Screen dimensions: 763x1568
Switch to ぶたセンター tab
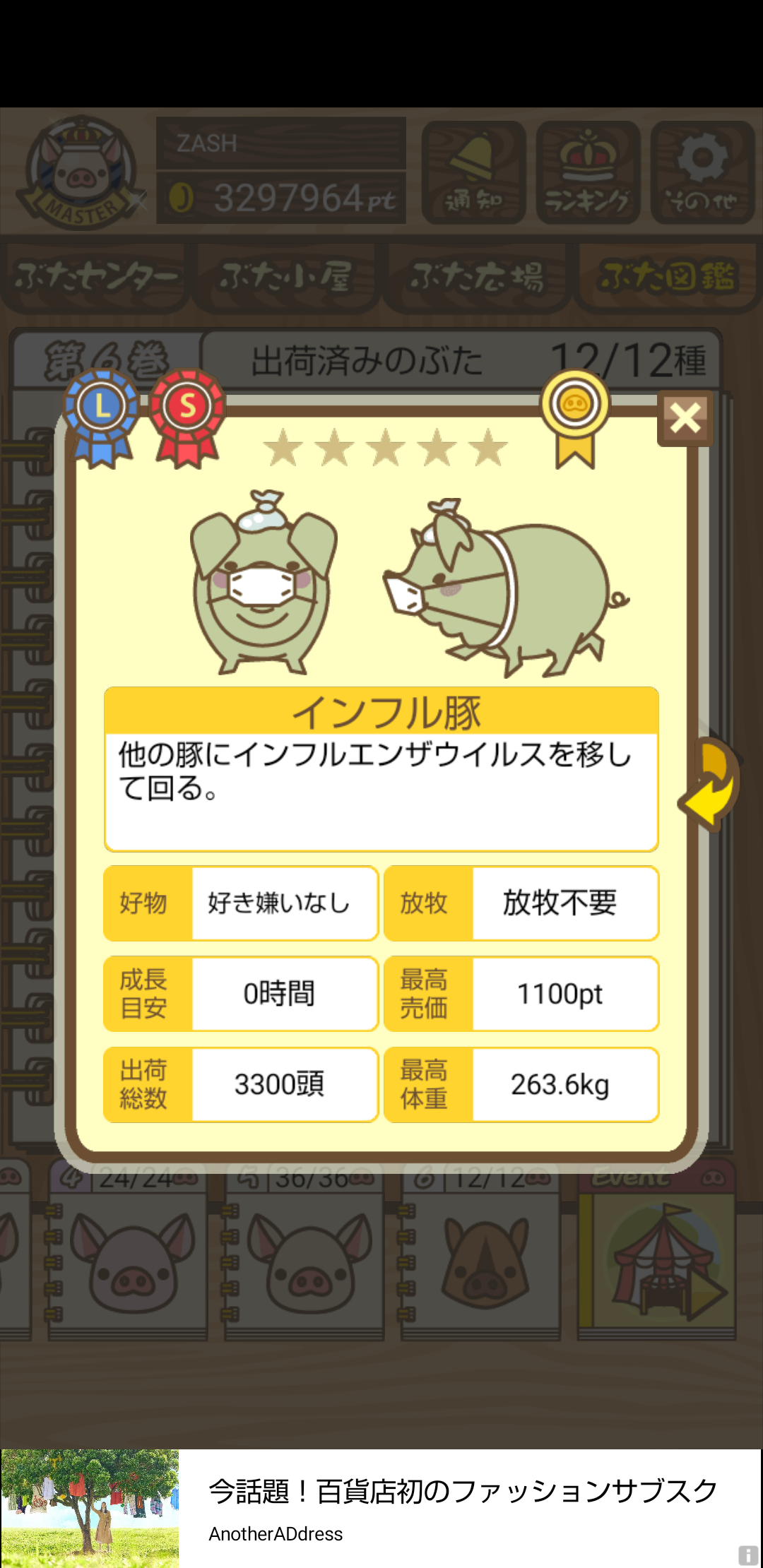tap(95, 277)
